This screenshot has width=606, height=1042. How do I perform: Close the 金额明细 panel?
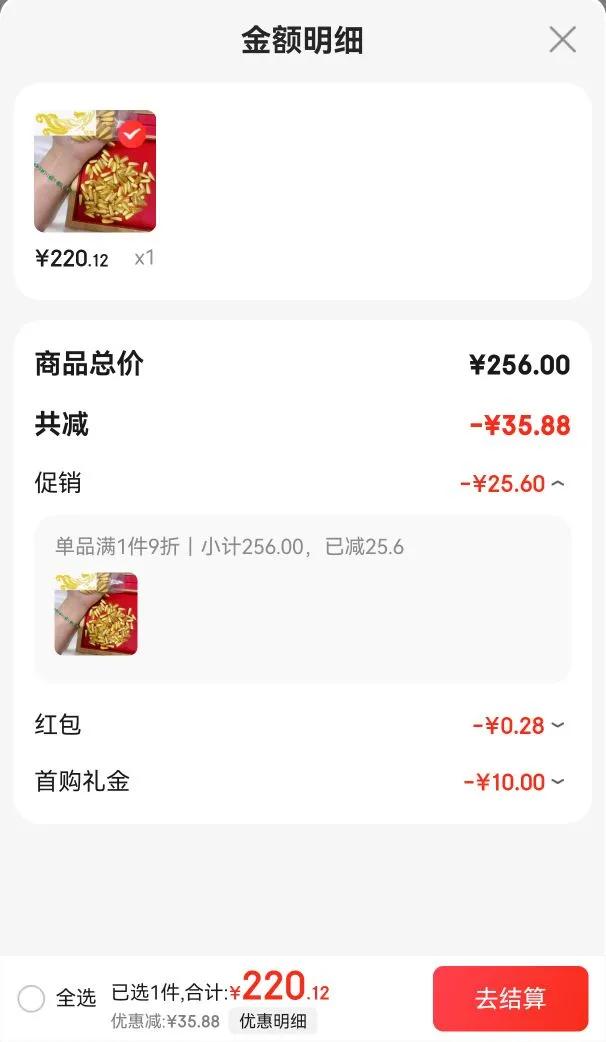click(562, 40)
